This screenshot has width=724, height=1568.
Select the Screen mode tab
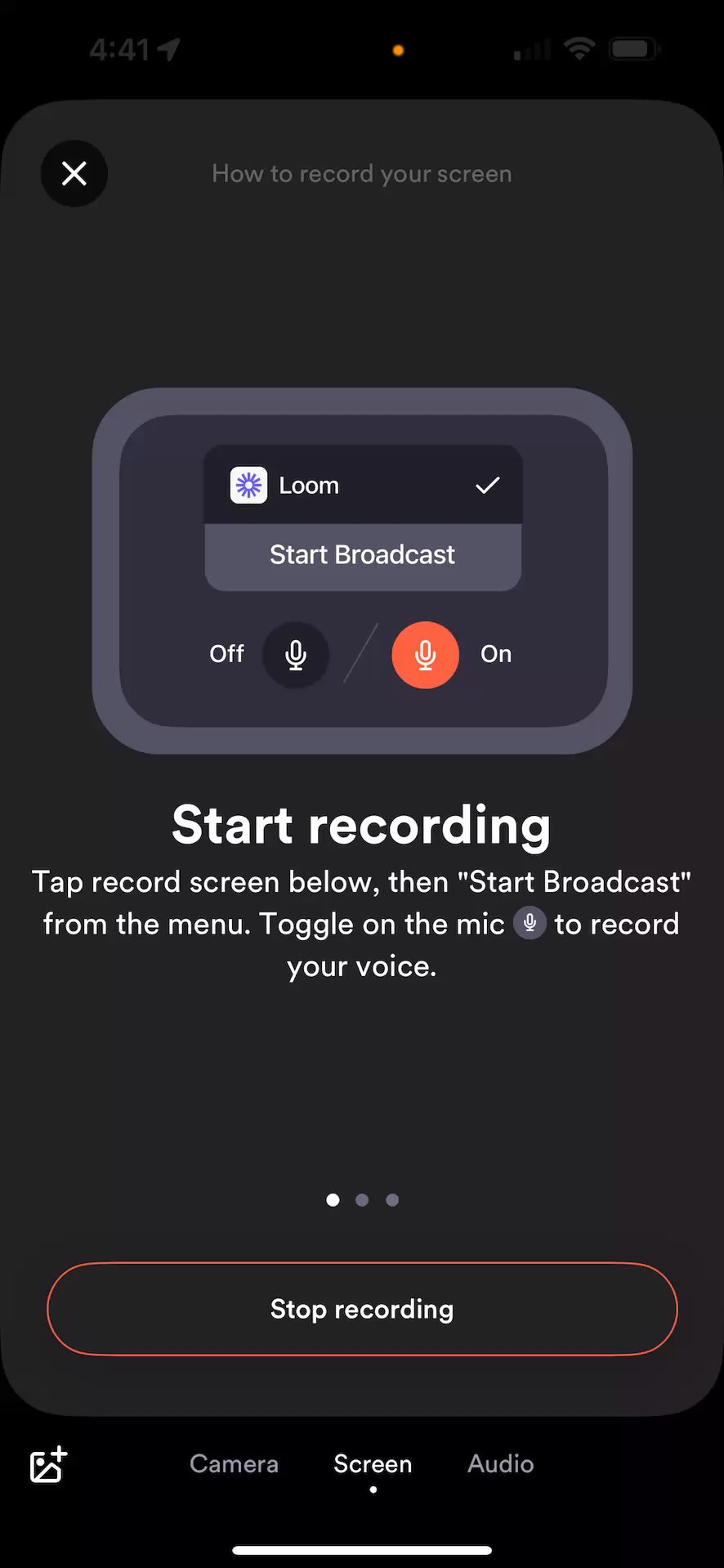point(373,1463)
